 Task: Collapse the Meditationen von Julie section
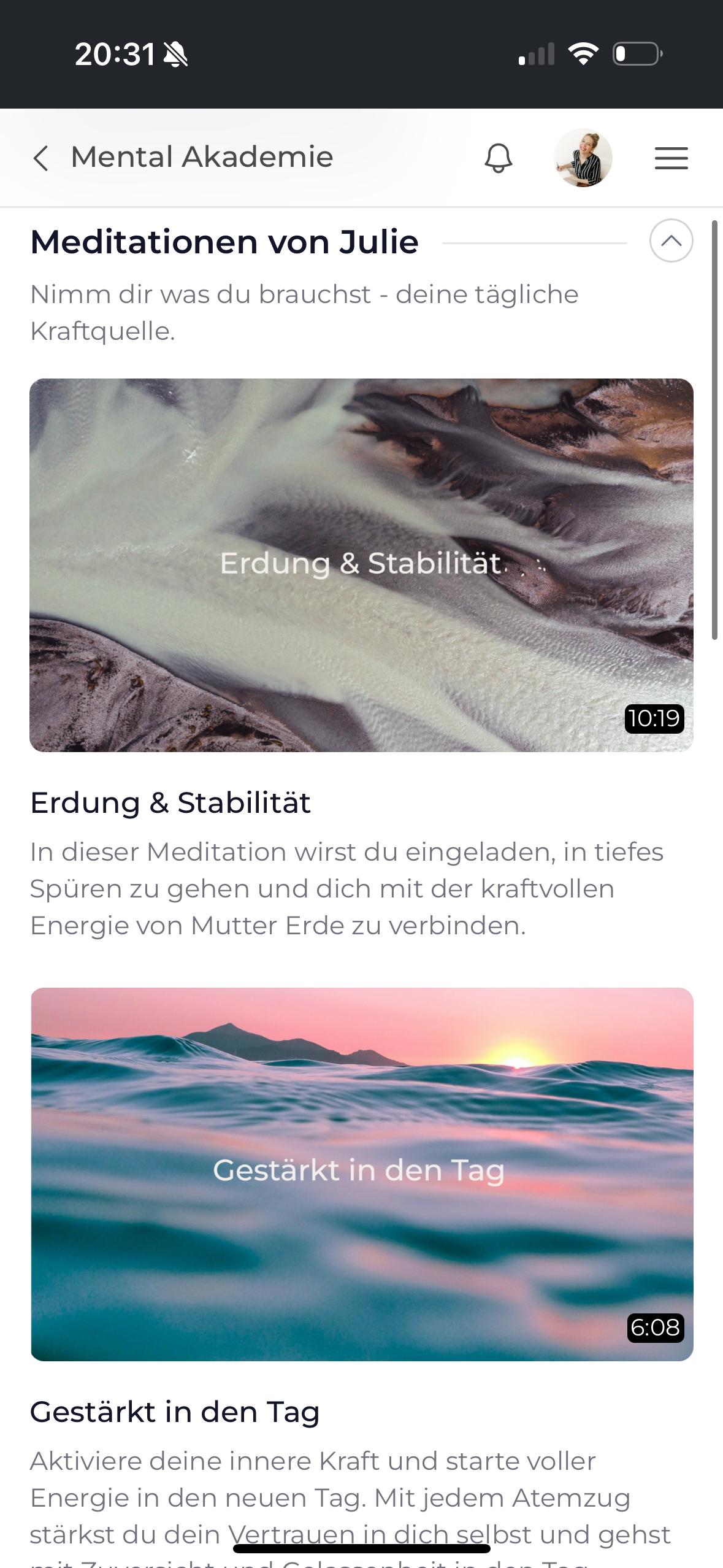[671, 240]
